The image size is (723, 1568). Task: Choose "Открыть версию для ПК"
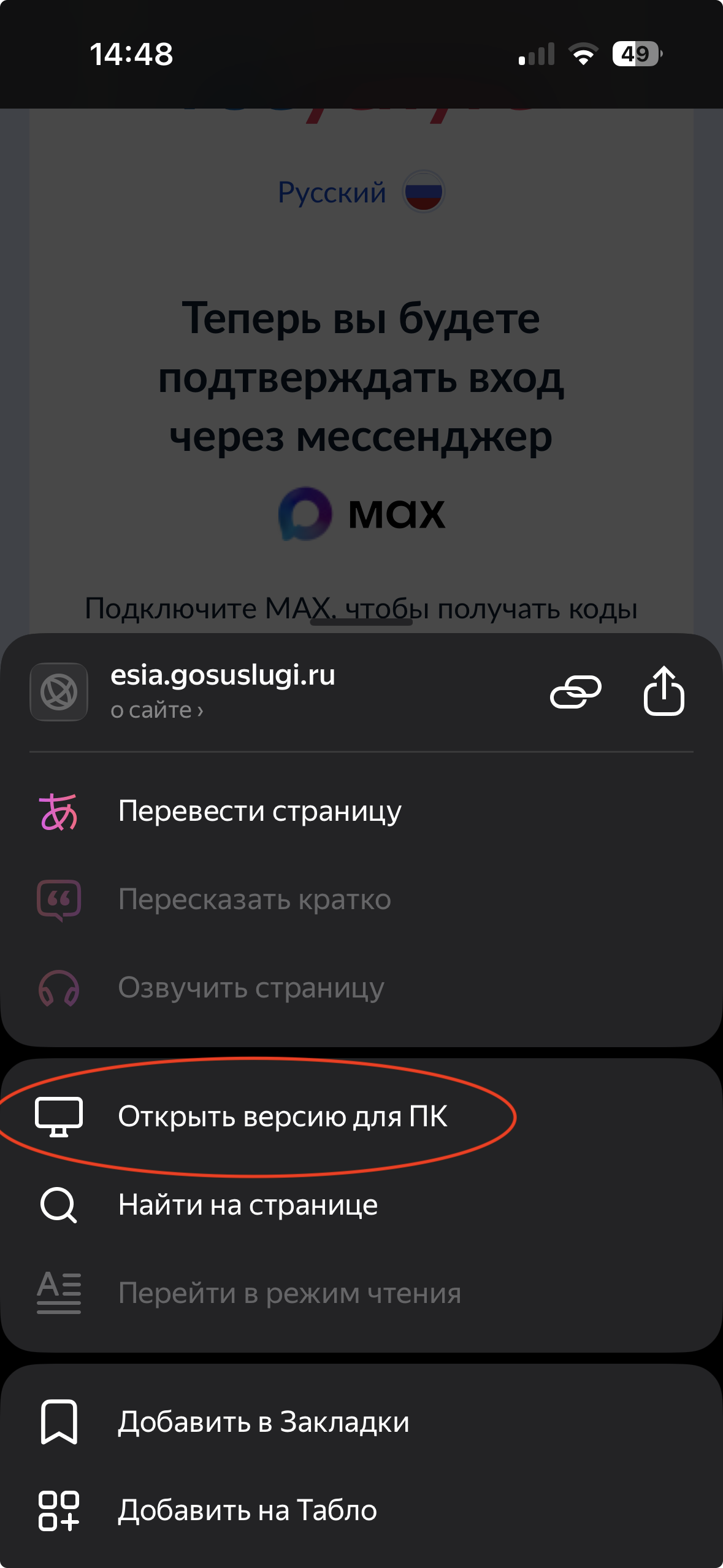[282, 1116]
